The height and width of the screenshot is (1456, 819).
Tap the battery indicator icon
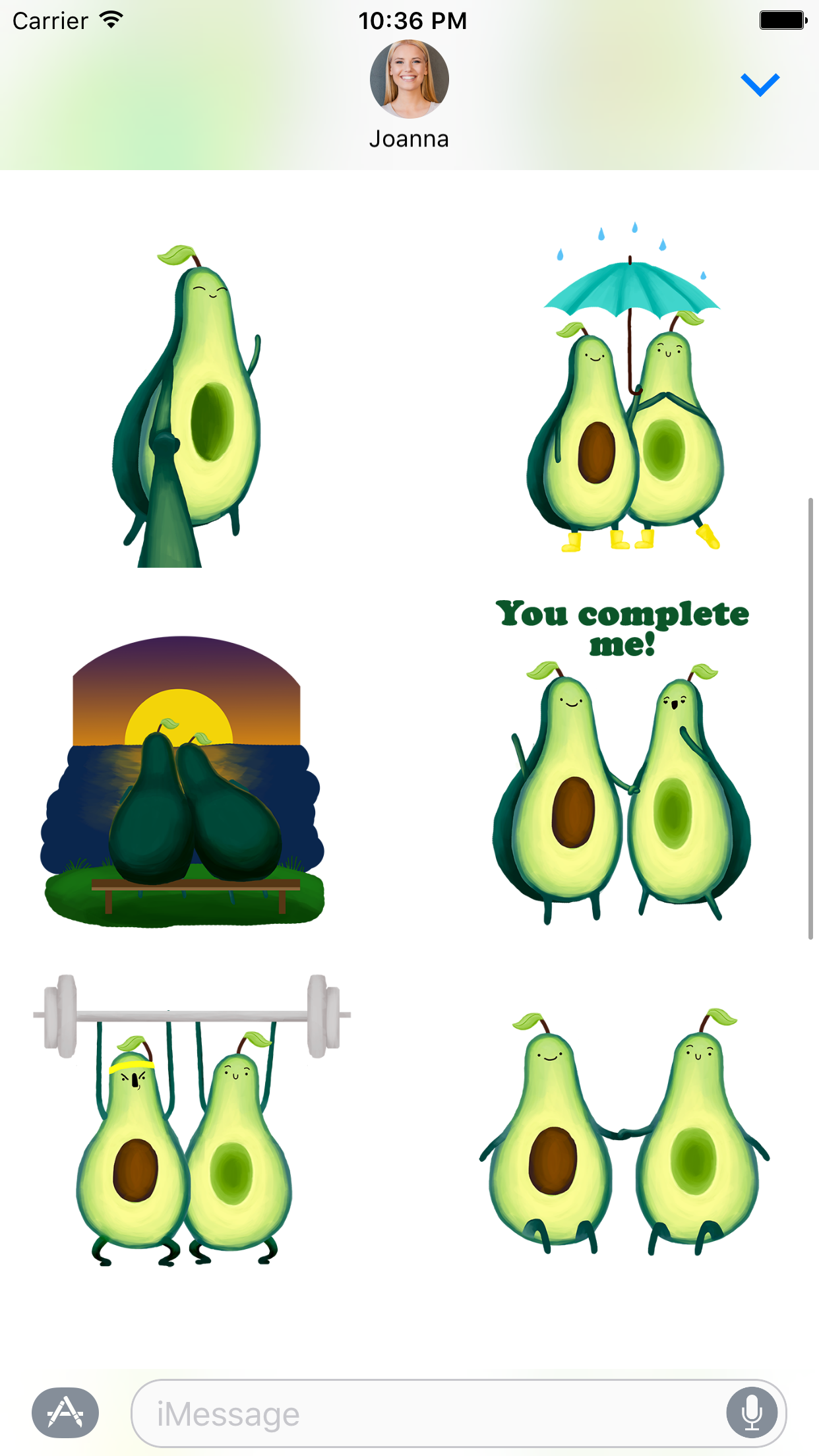(x=782, y=20)
